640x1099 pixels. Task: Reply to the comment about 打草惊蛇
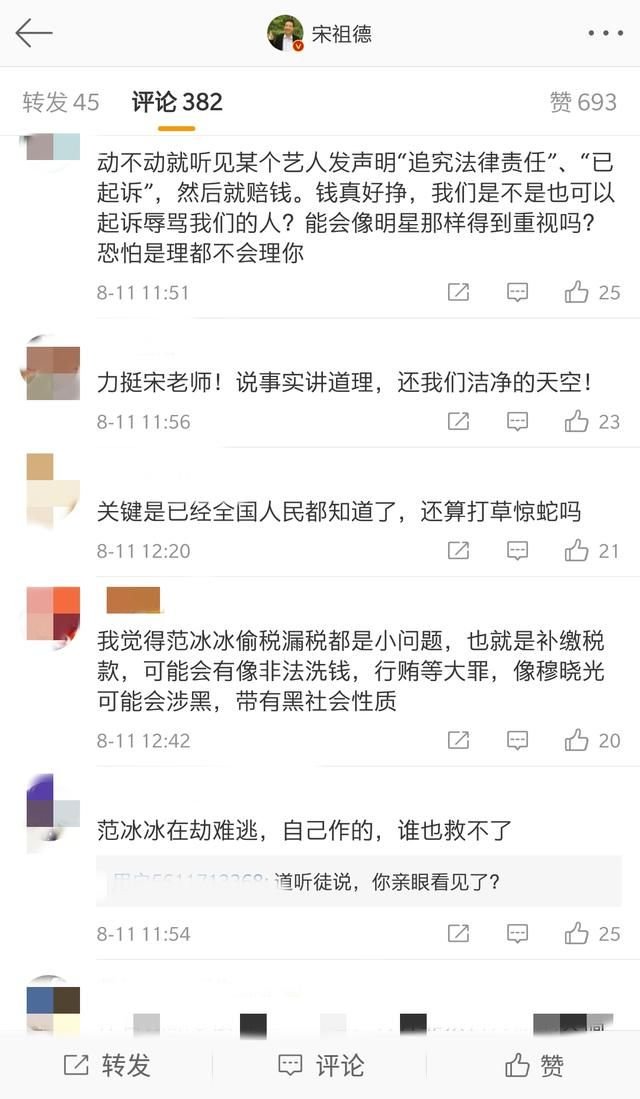pyautogui.click(x=517, y=551)
